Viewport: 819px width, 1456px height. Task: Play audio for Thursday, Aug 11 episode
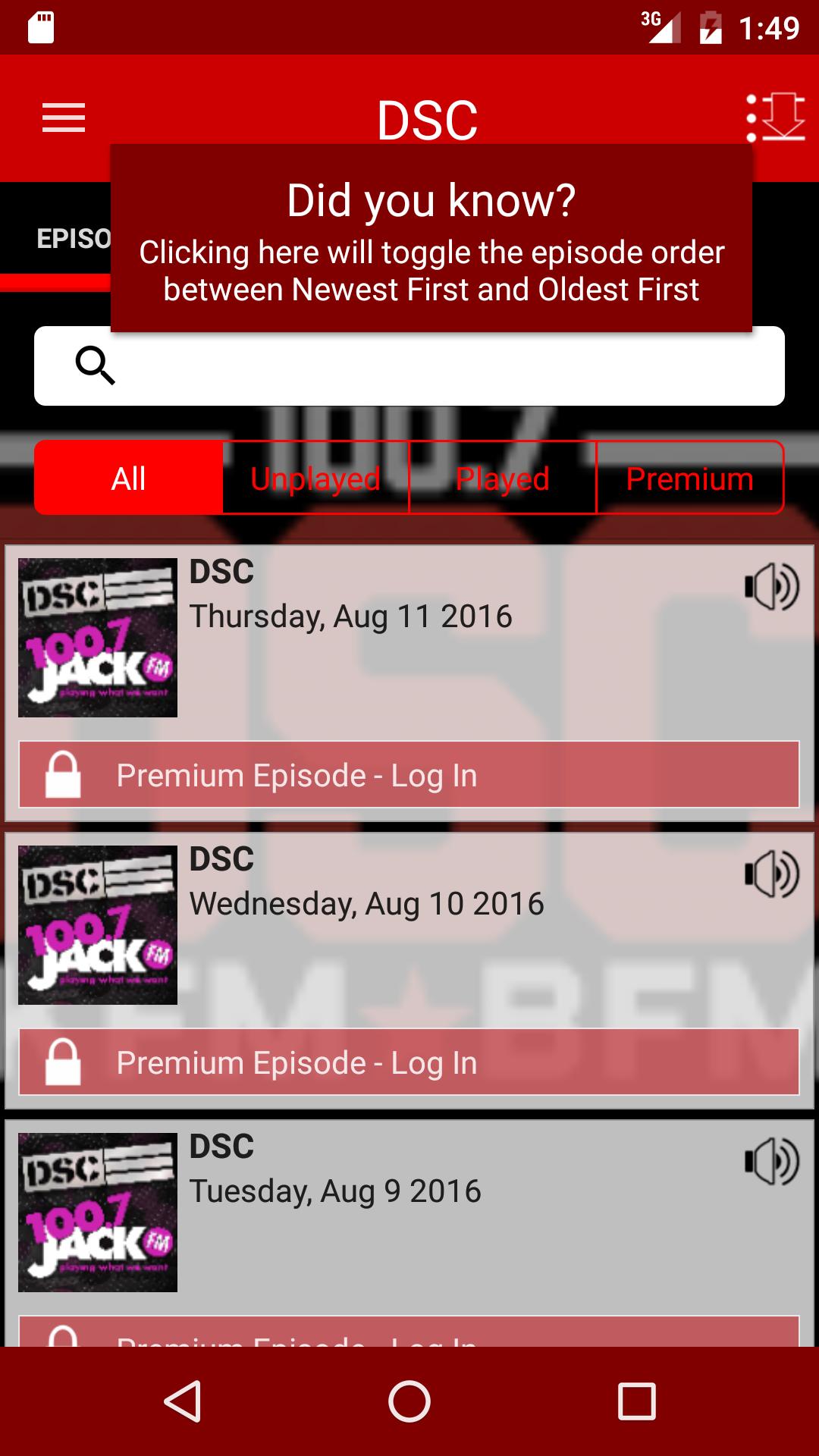[x=771, y=587]
